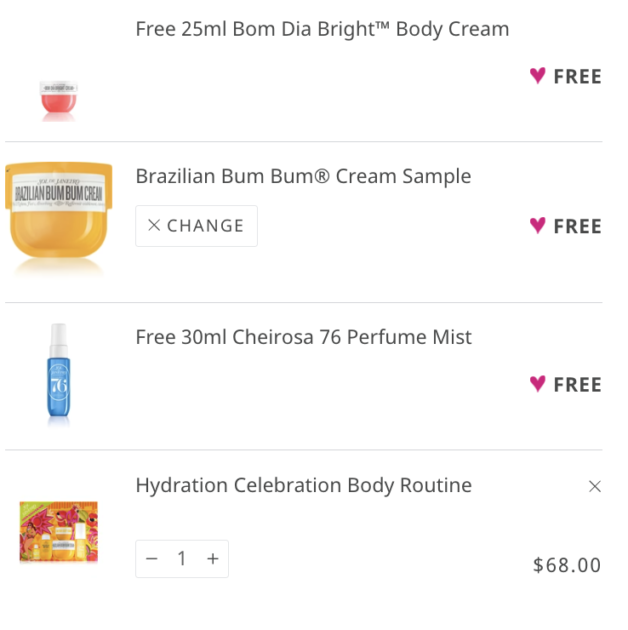Viewport: 628px width, 630px height.
Task: Decrease Hydration Celebration Body Routine quantity
Action: pyautogui.click(x=152, y=559)
